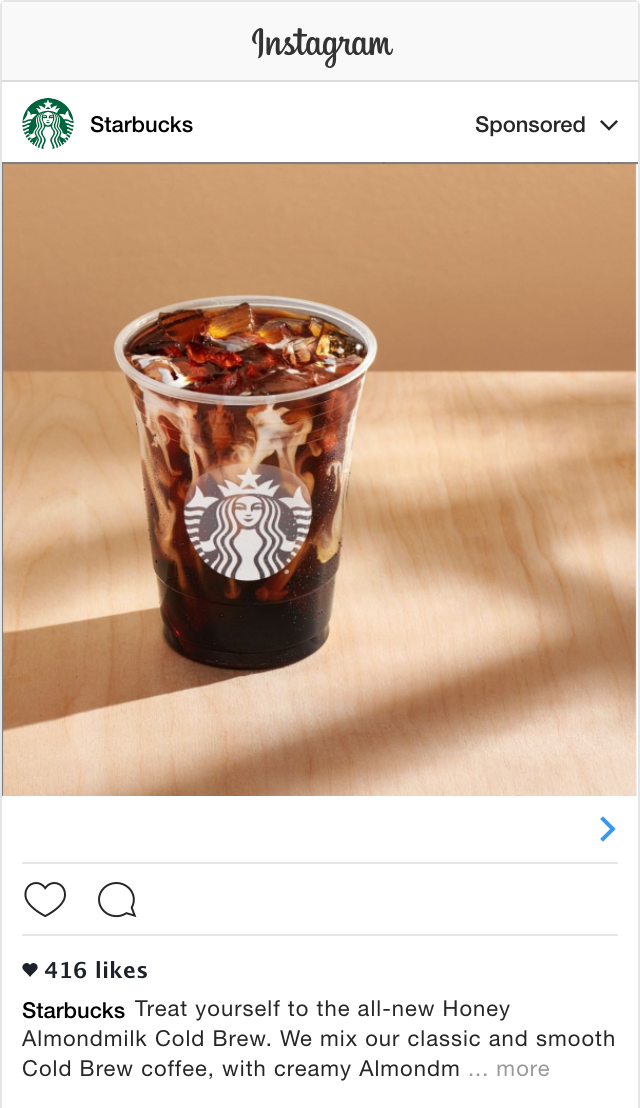Open the Starbucks profile avatar

(48, 124)
